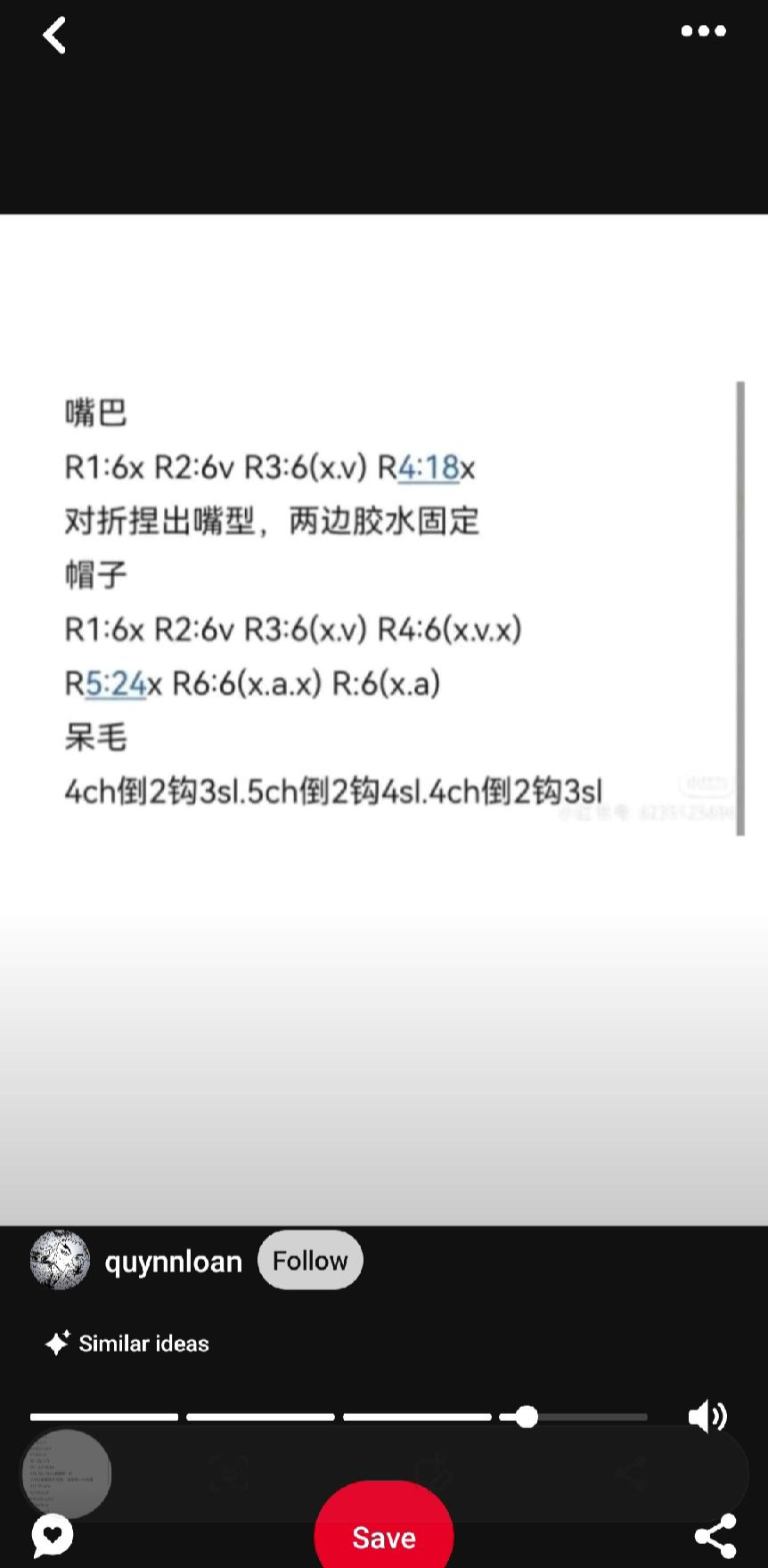Open the three-dot overflow menu
768x1568 pixels.
click(x=703, y=31)
